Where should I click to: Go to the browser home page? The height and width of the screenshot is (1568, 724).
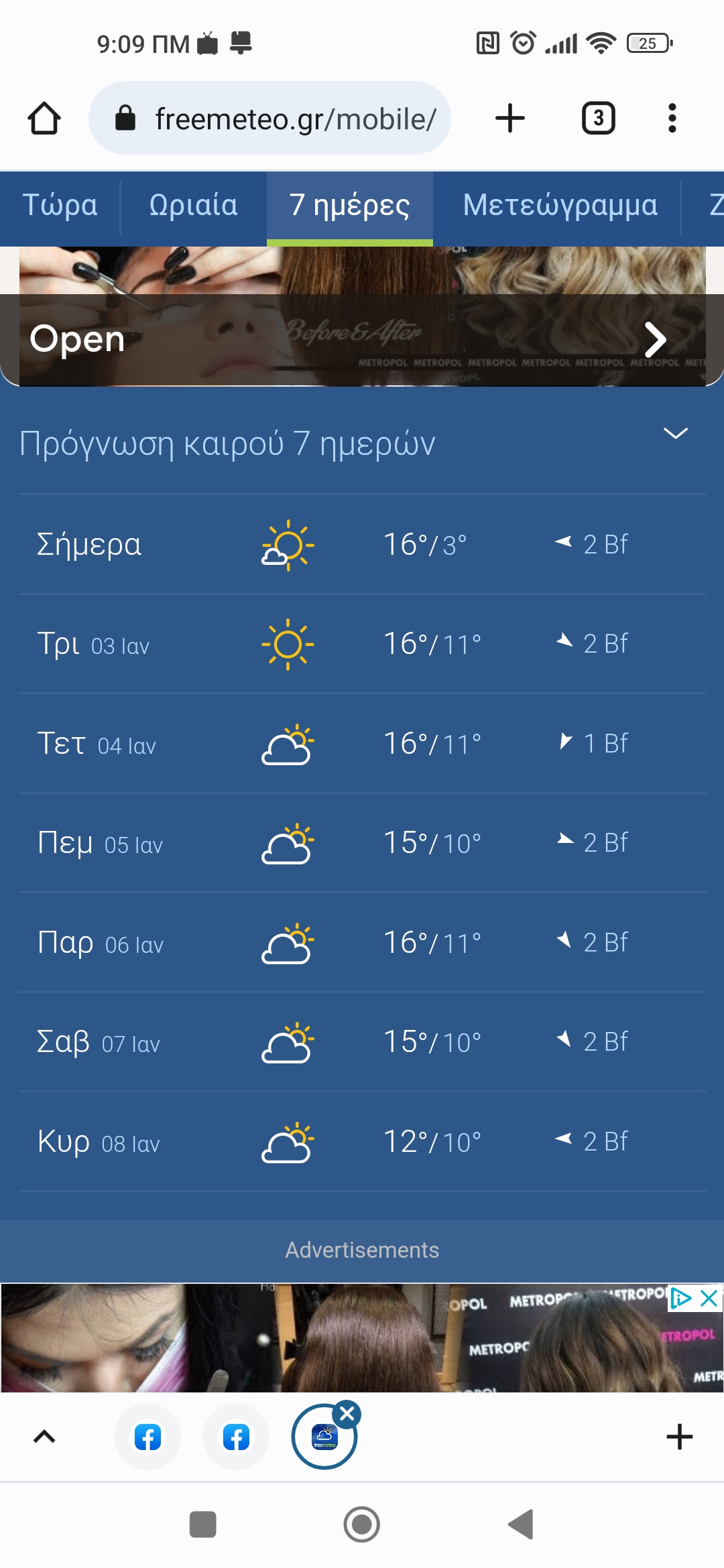tap(44, 119)
